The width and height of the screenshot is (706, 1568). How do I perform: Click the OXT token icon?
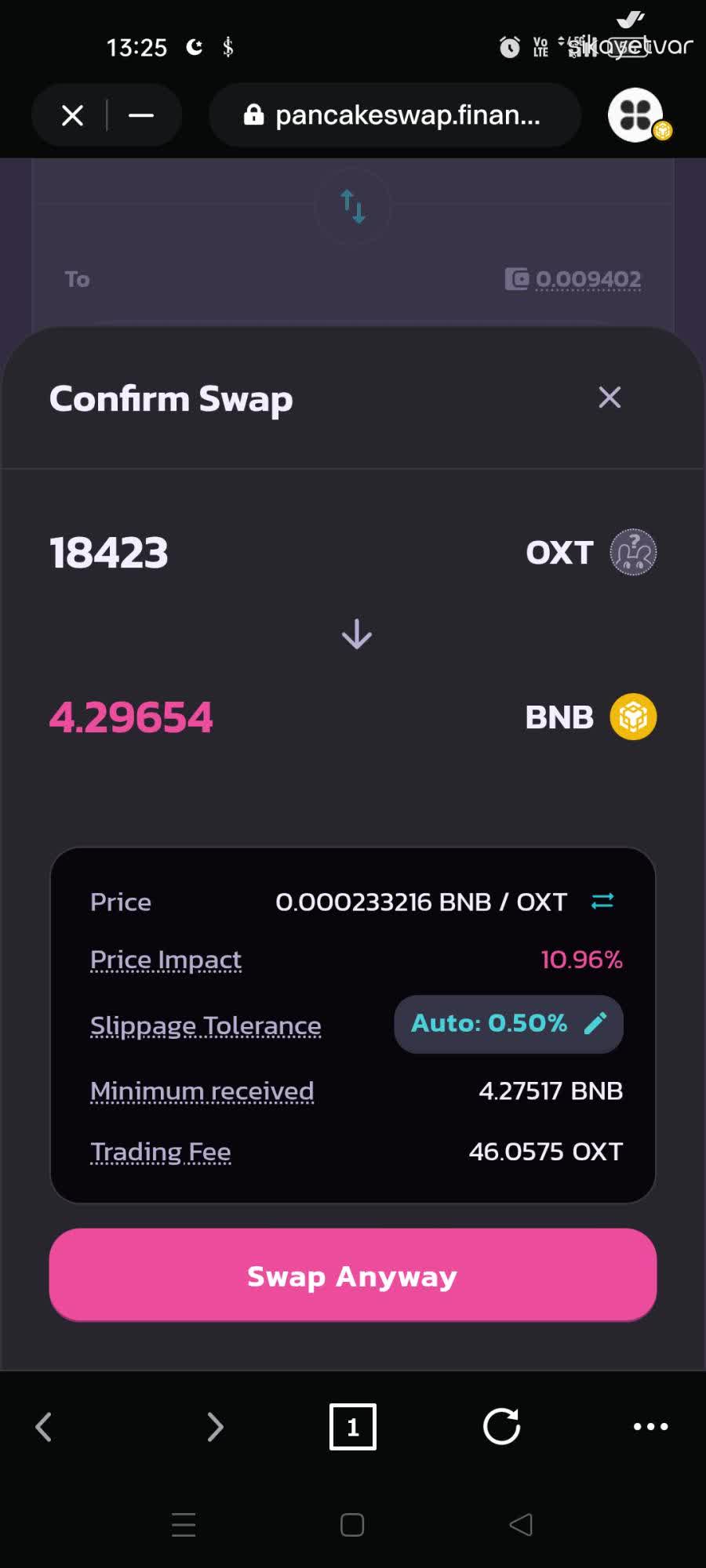[x=632, y=552]
